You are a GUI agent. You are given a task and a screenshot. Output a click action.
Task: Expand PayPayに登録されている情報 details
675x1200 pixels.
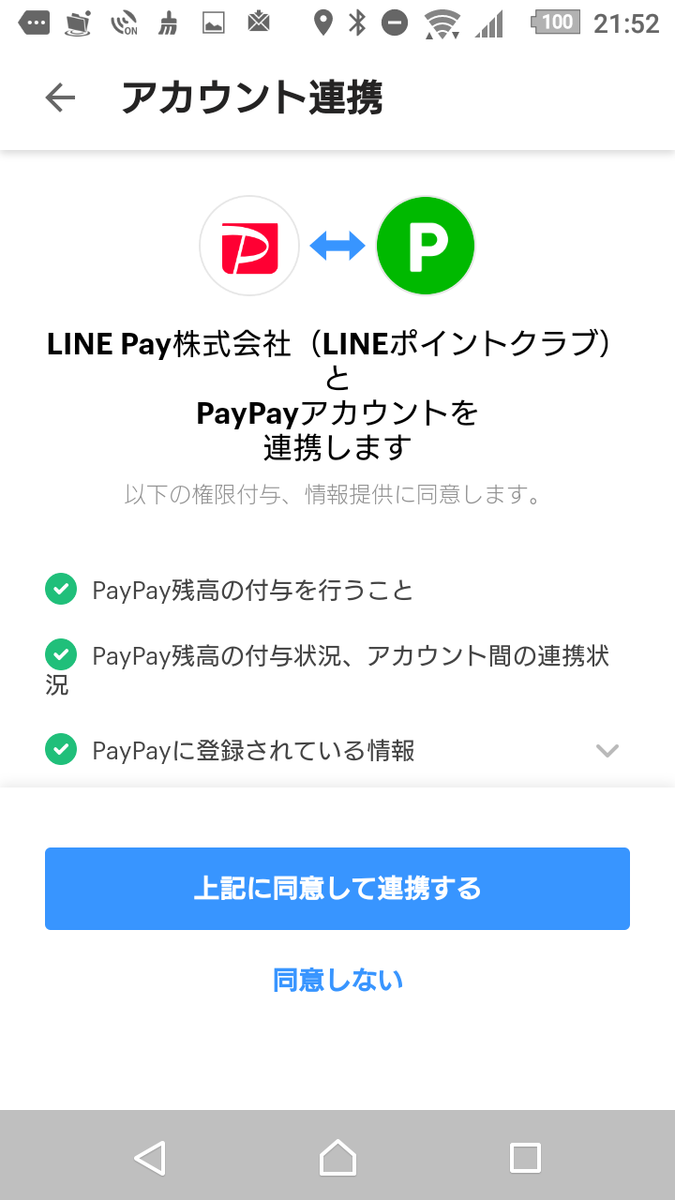click(606, 750)
